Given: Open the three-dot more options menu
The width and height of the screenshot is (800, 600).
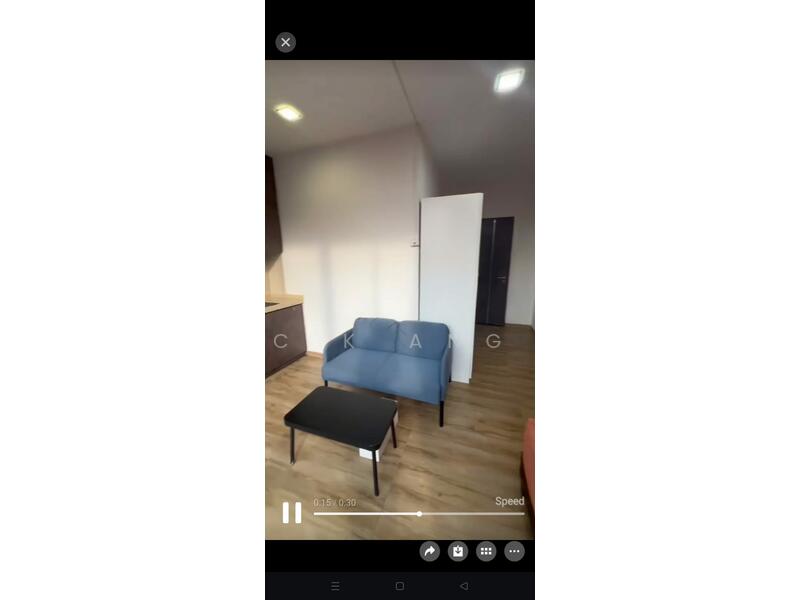Looking at the screenshot, I should click(x=514, y=551).
